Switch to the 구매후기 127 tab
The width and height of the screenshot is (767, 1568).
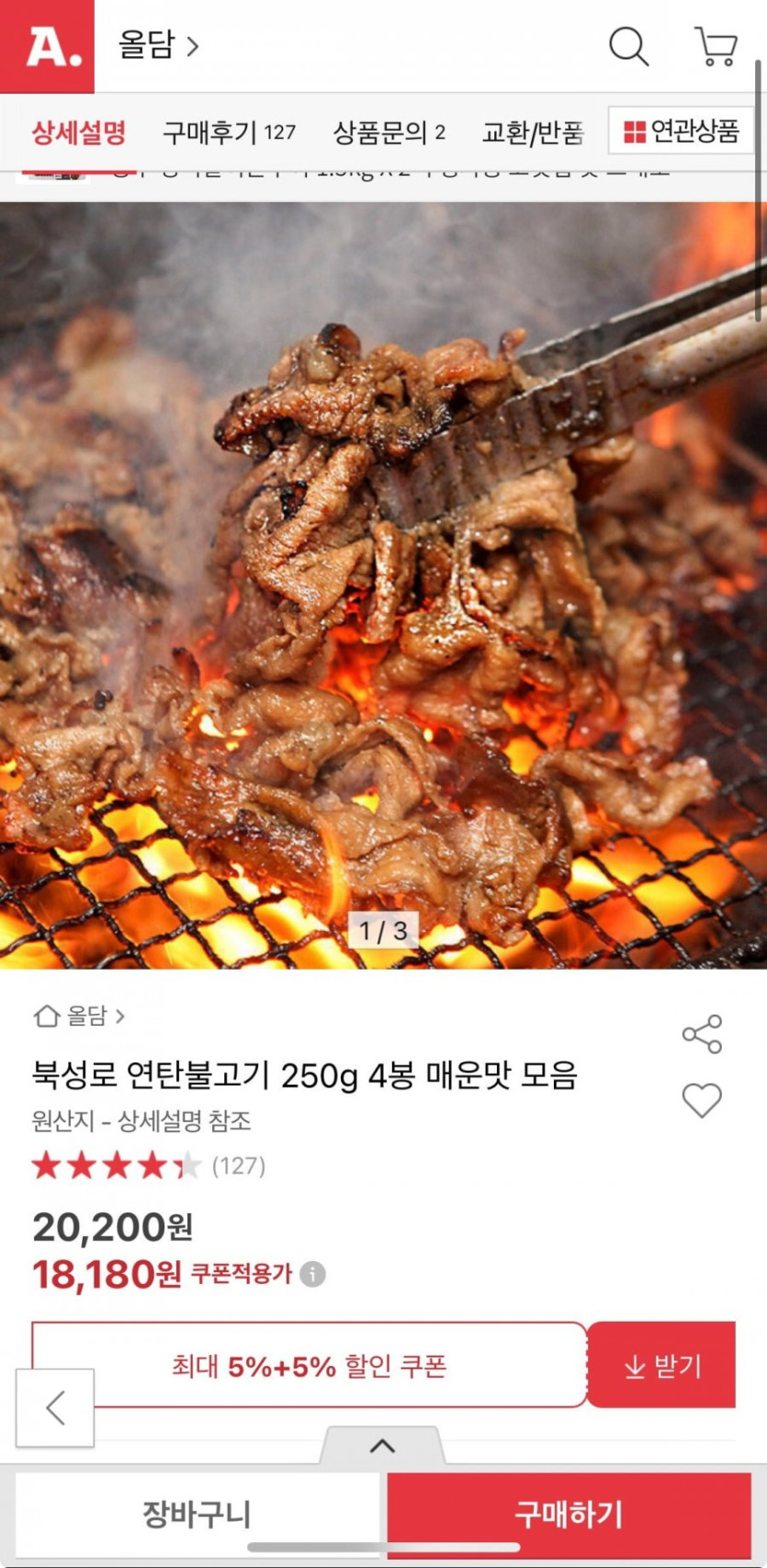tap(229, 132)
